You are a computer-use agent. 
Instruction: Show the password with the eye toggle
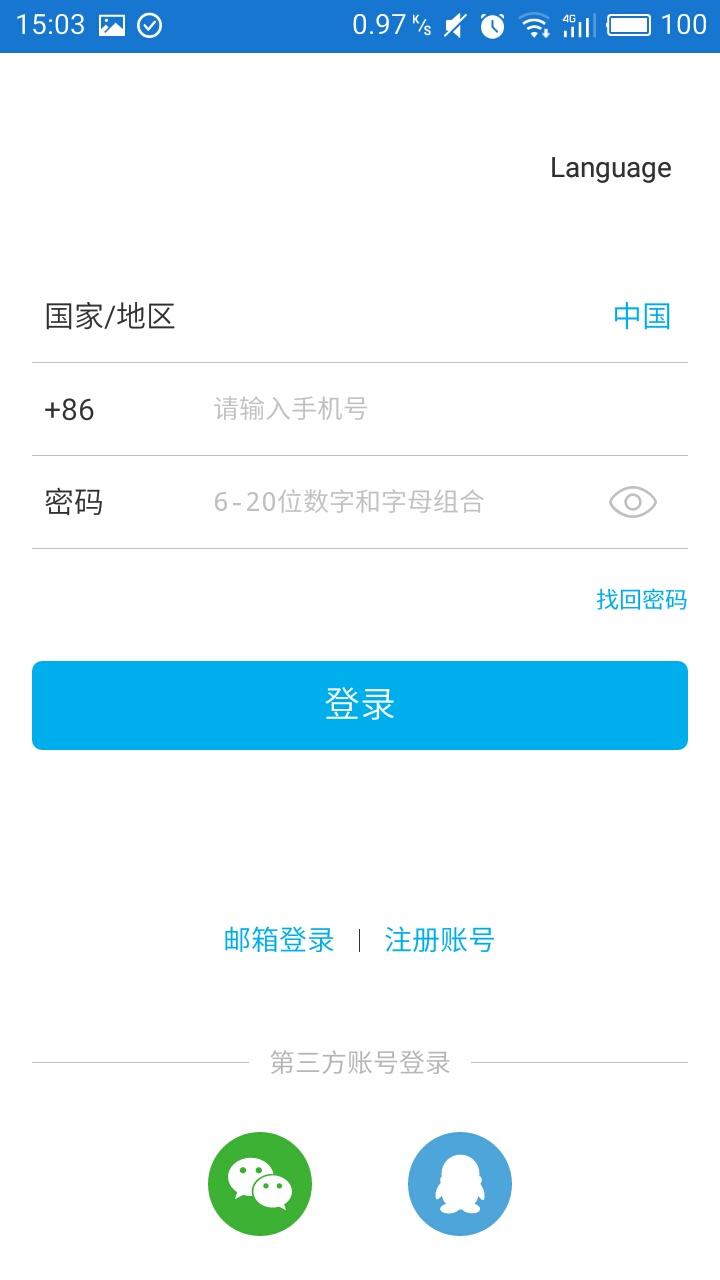pos(631,502)
